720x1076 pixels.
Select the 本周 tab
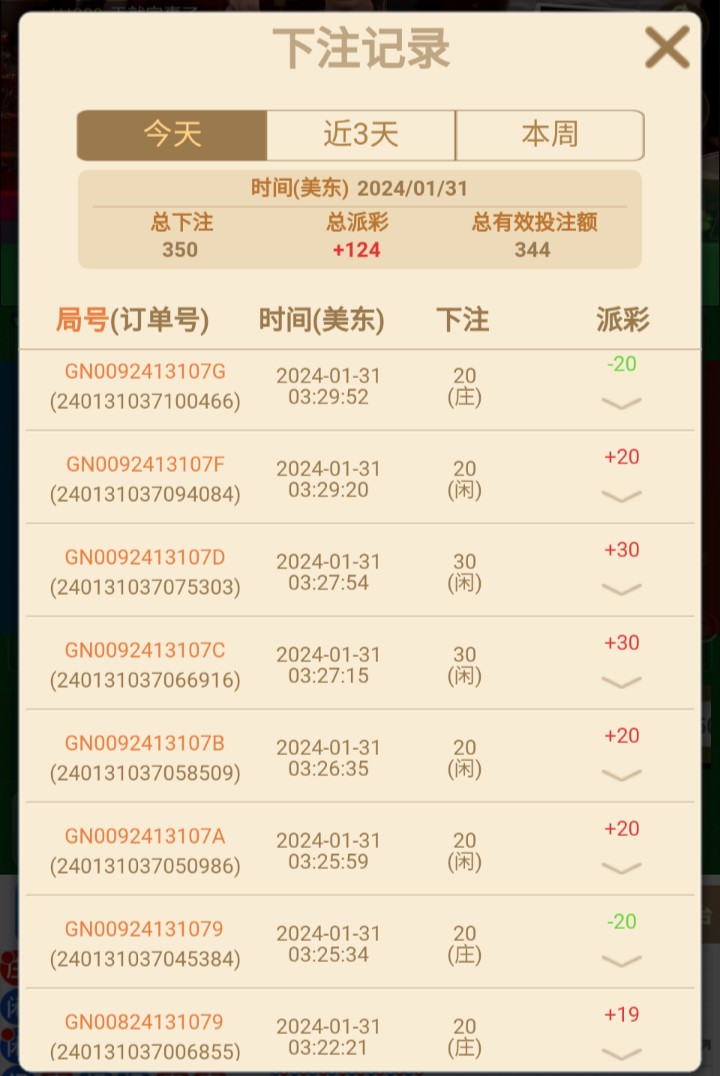pyautogui.click(x=549, y=135)
